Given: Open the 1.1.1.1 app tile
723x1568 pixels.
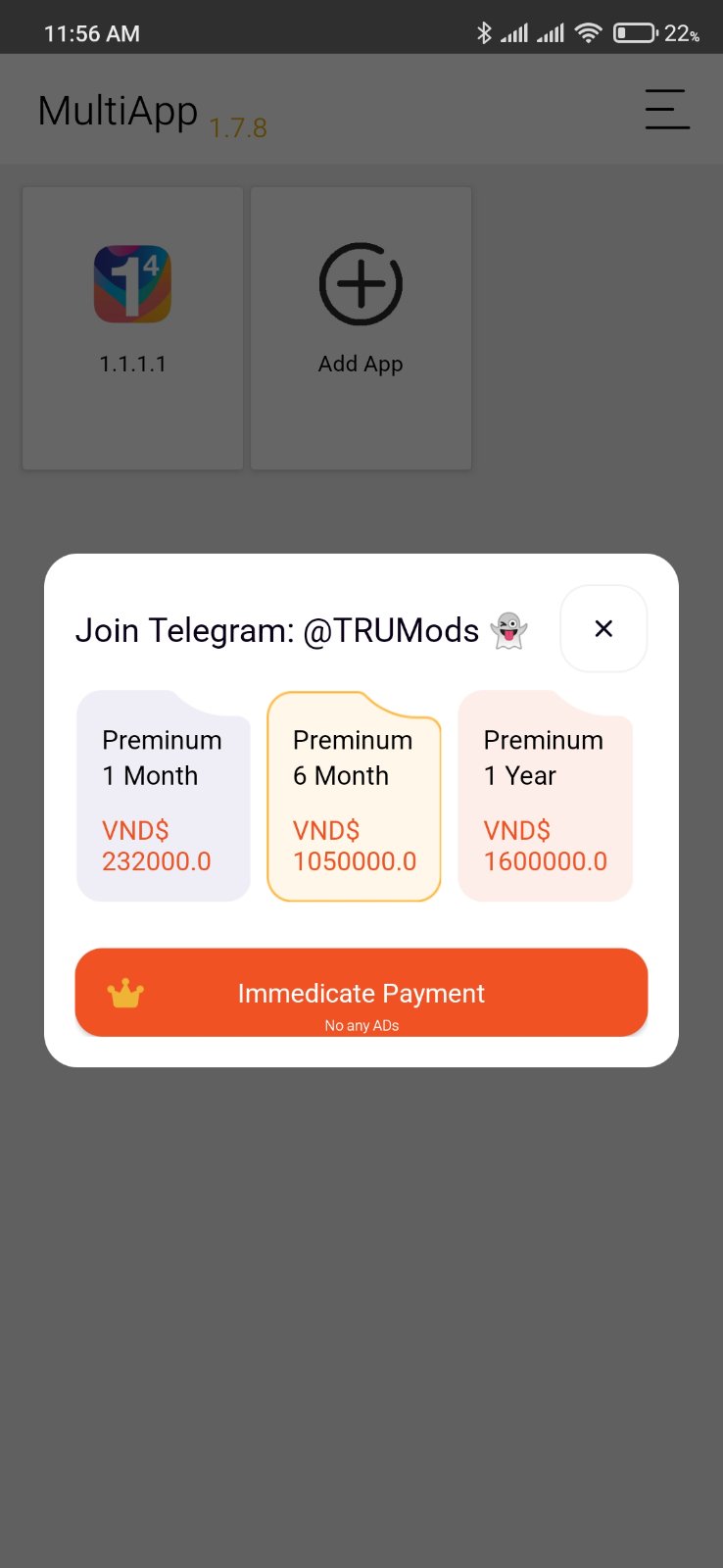Looking at the screenshot, I should [x=133, y=327].
